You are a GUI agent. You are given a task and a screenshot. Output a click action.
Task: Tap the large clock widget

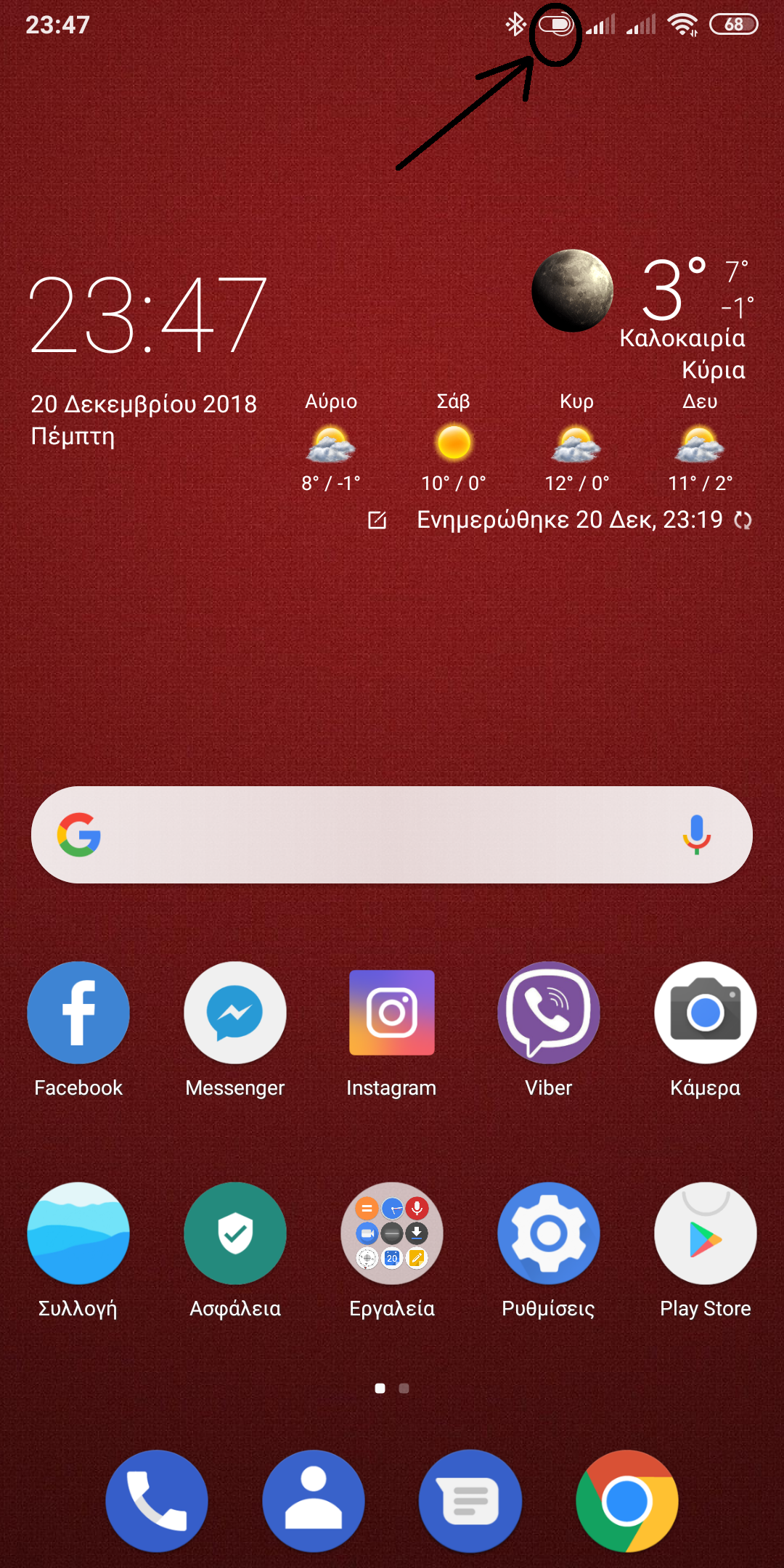click(x=148, y=315)
